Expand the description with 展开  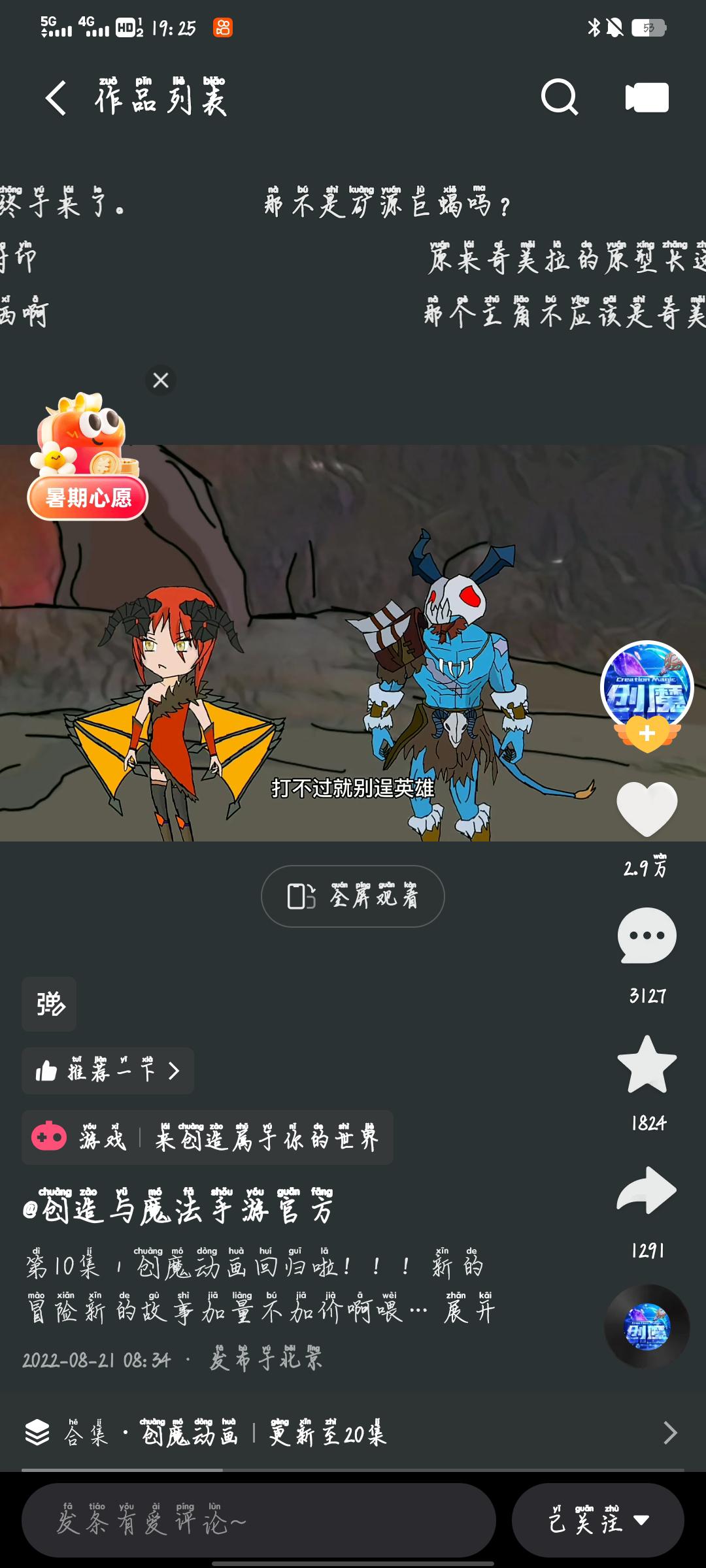(469, 1311)
